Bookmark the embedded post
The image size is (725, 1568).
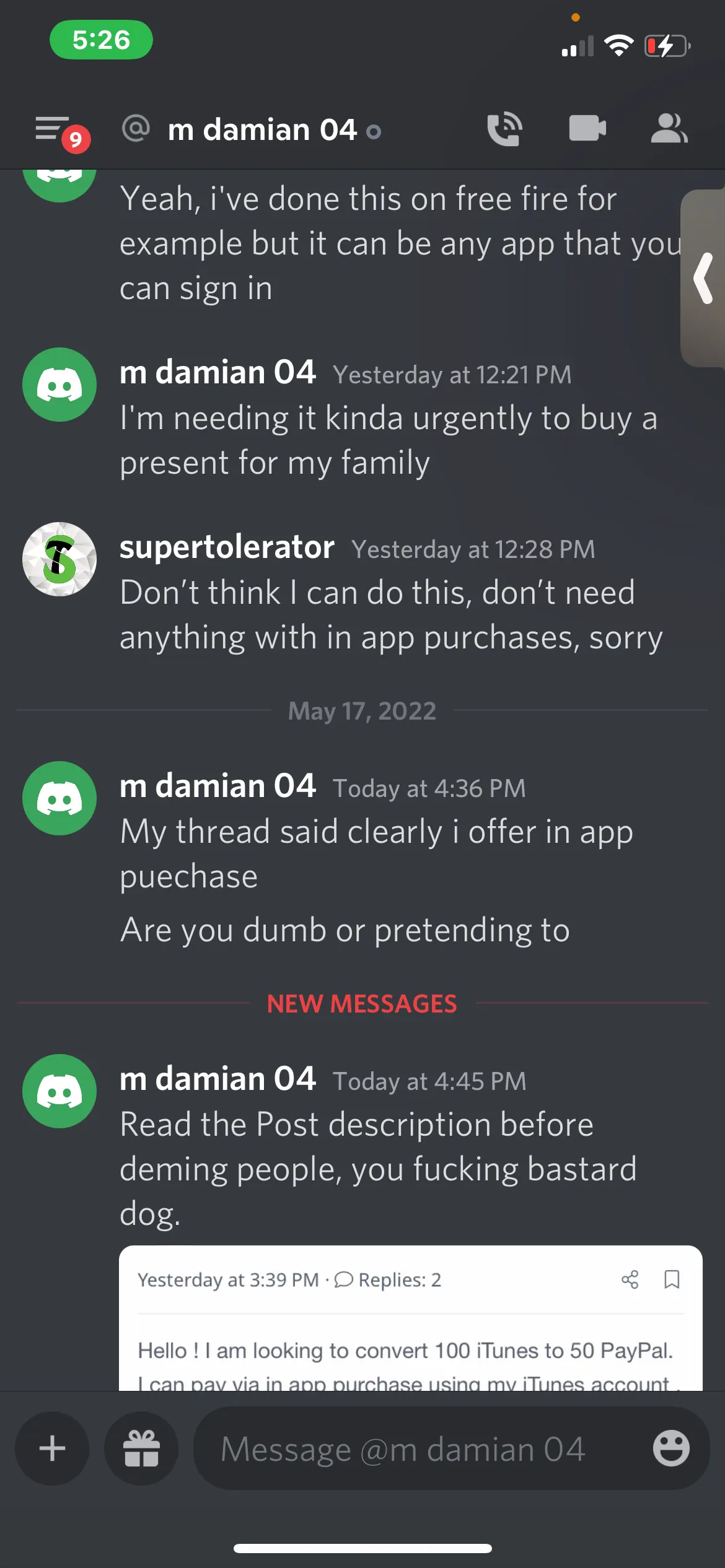coord(672,1279)
